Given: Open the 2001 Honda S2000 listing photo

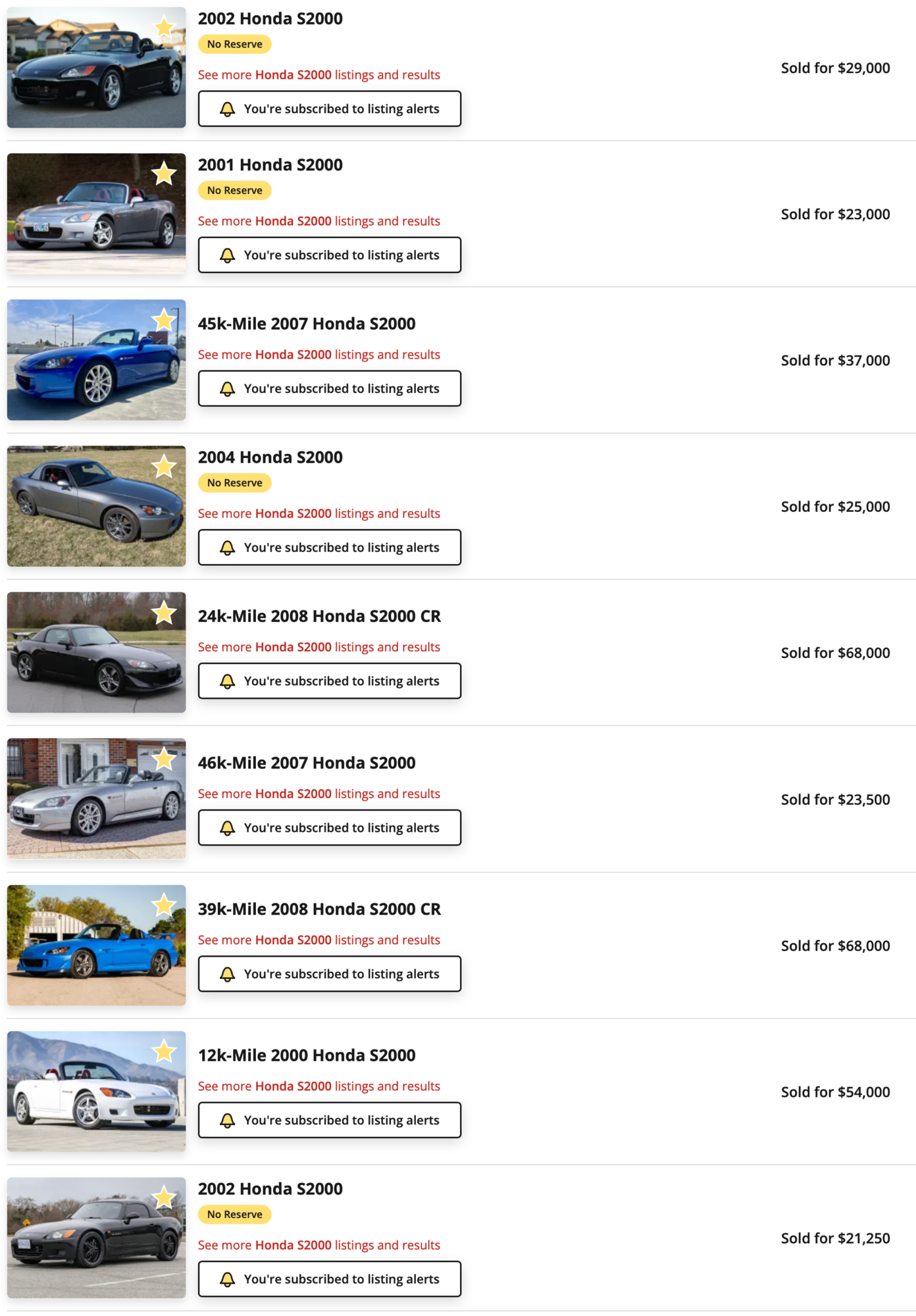Looking at the screenshot, I should (x=96, y=214).
